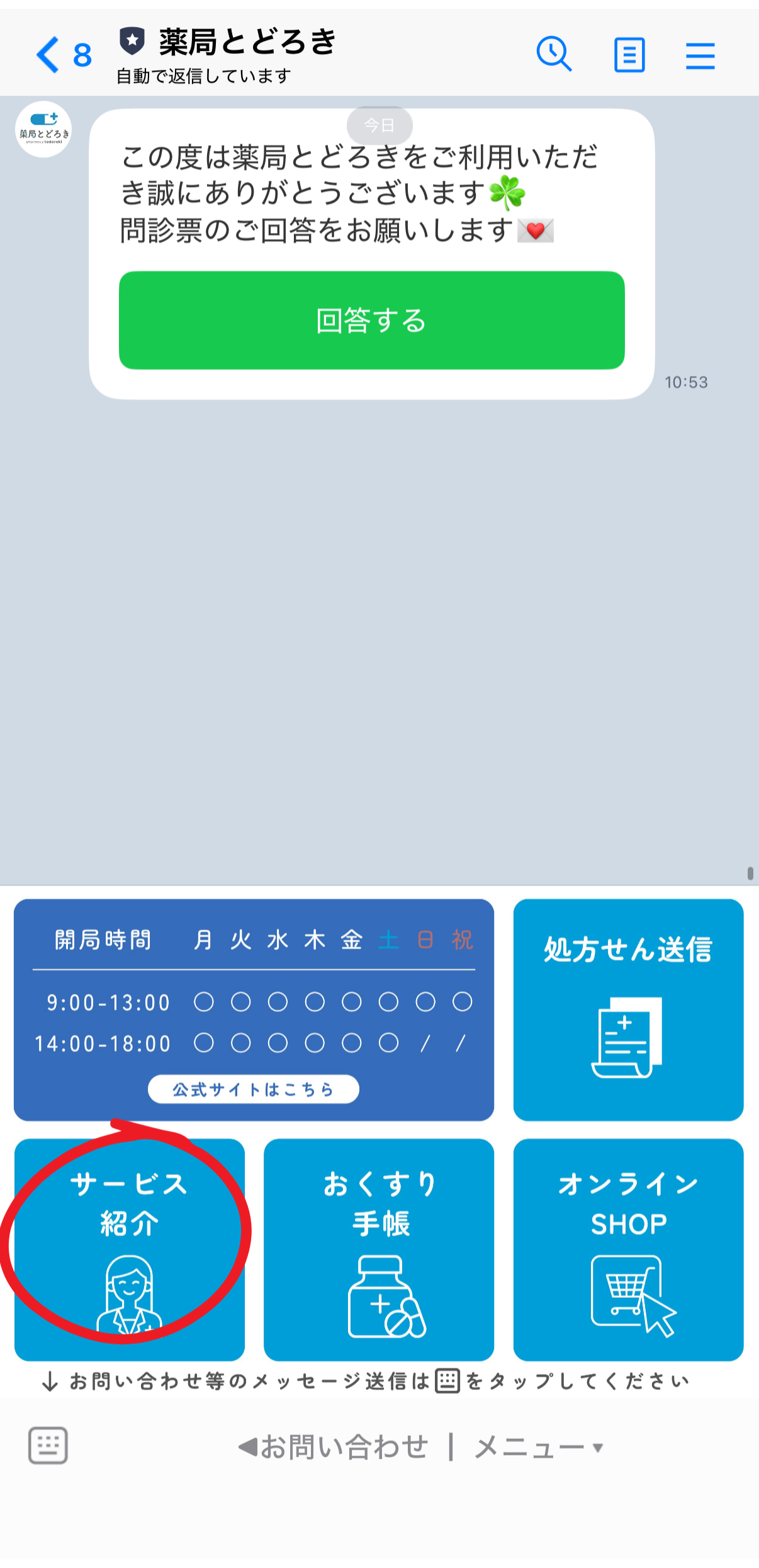Tap the 薬局とどろき profile avatar
Screen dimensions: 759x1568
pos(43,129)
